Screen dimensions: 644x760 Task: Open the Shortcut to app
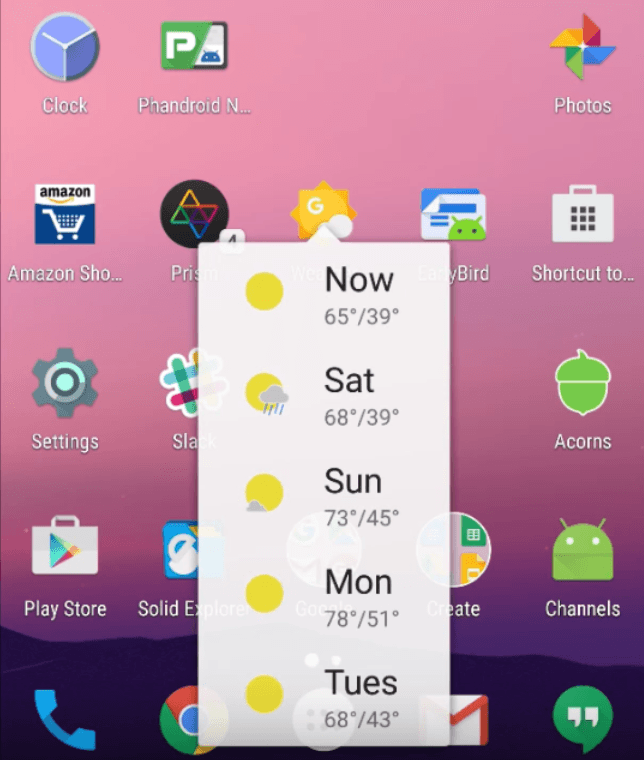click(x=582, y=214)
